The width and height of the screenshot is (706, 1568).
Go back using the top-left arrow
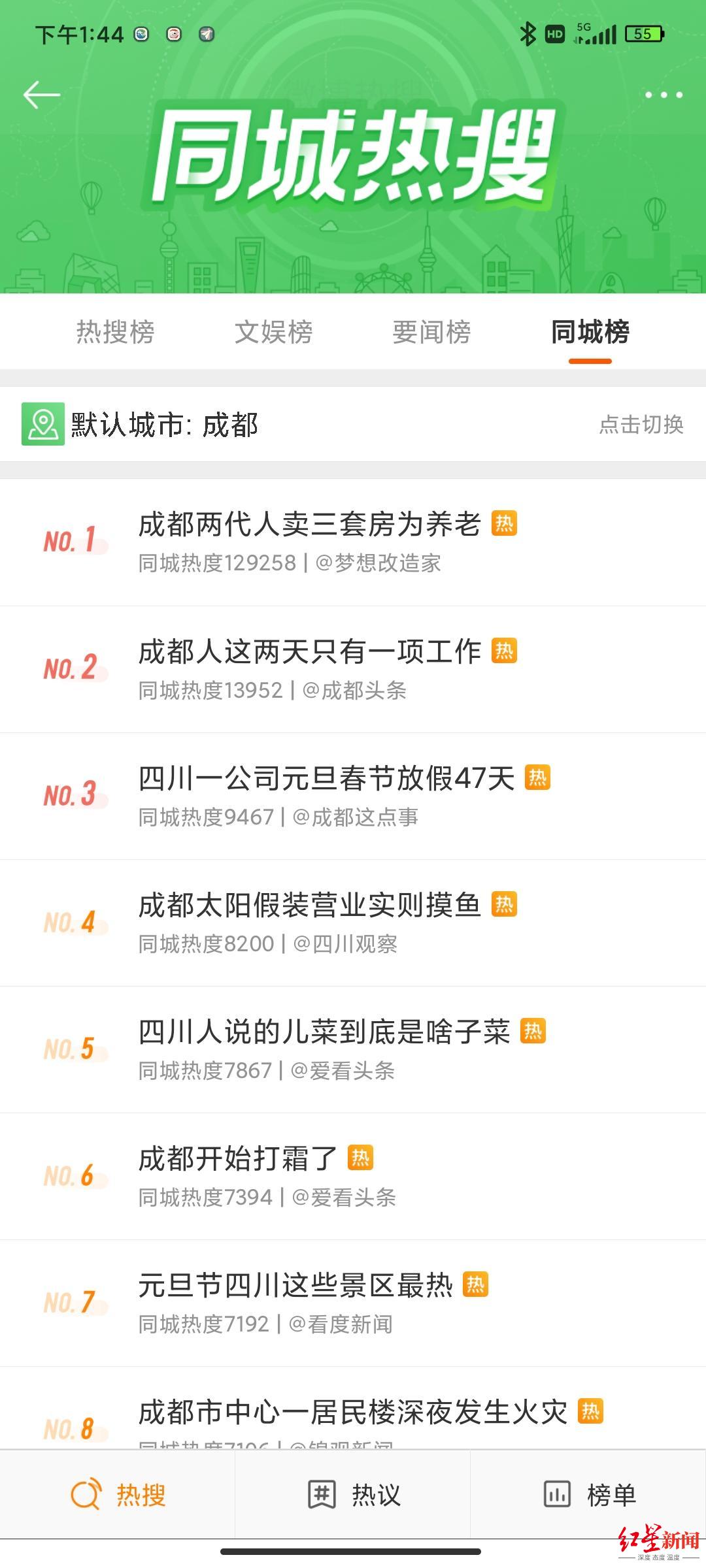[x=42, y=95]
